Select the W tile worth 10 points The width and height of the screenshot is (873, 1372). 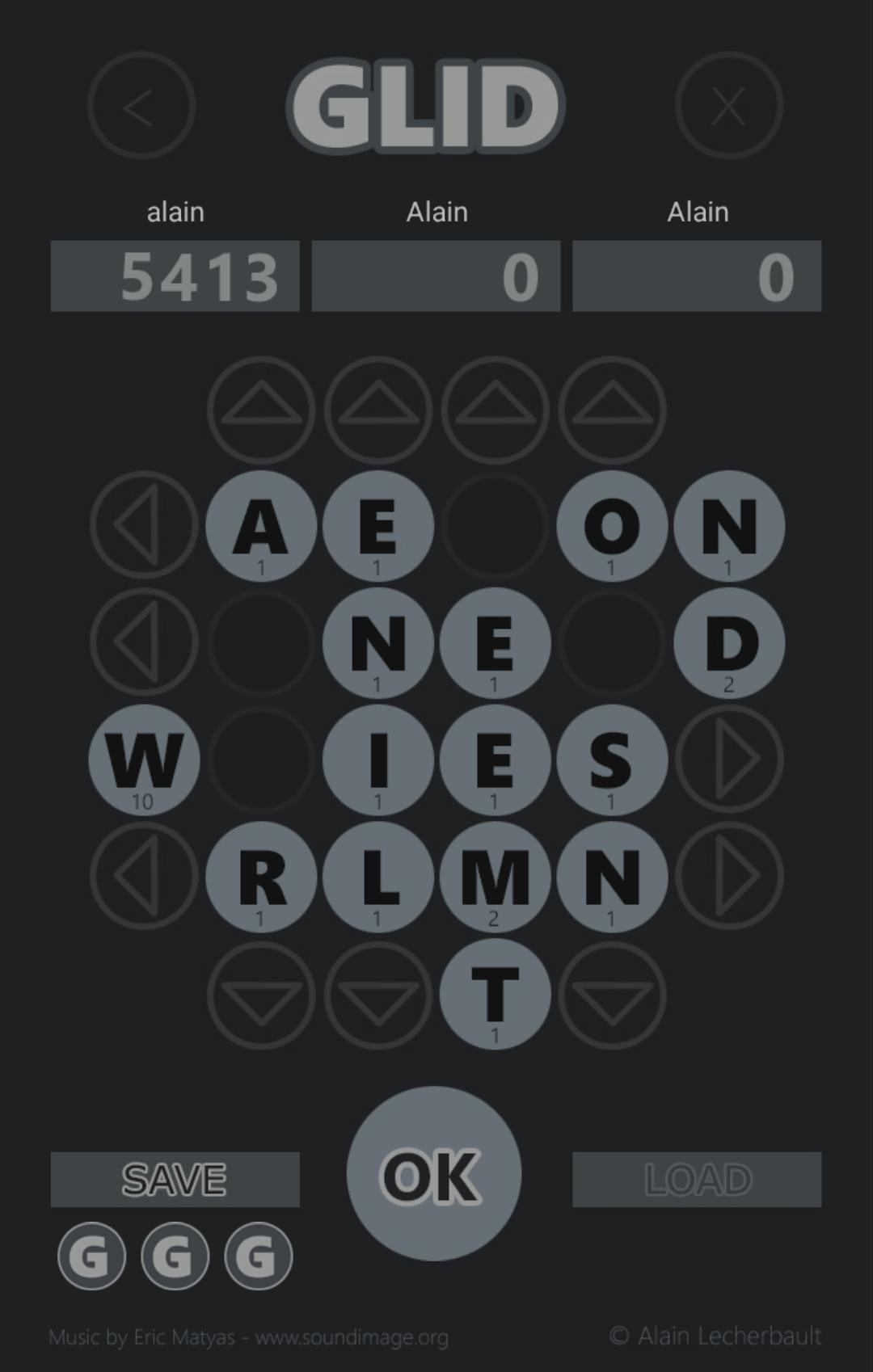(x=144, y=760)
